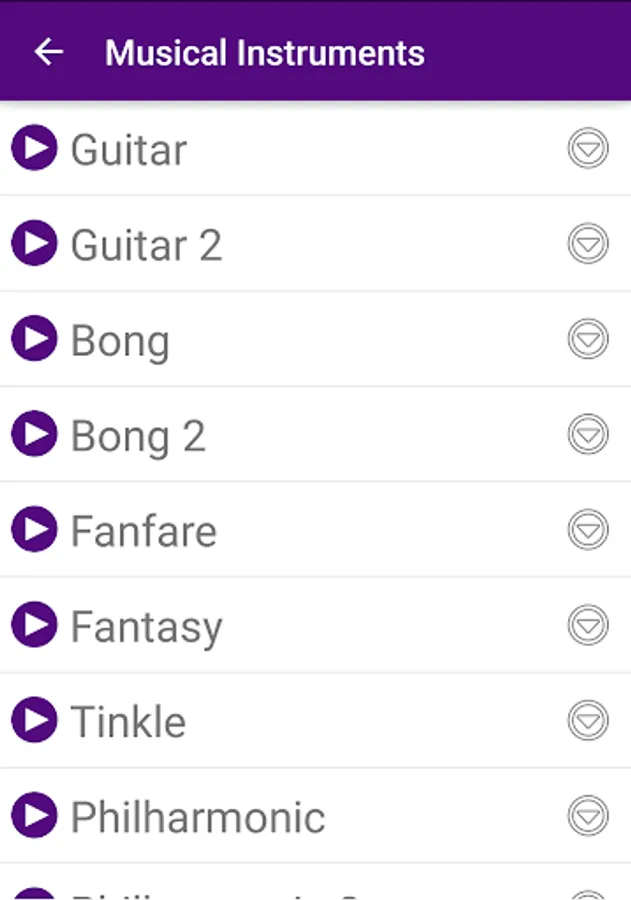Open options for Philharmonic

[x=588, y=816]
